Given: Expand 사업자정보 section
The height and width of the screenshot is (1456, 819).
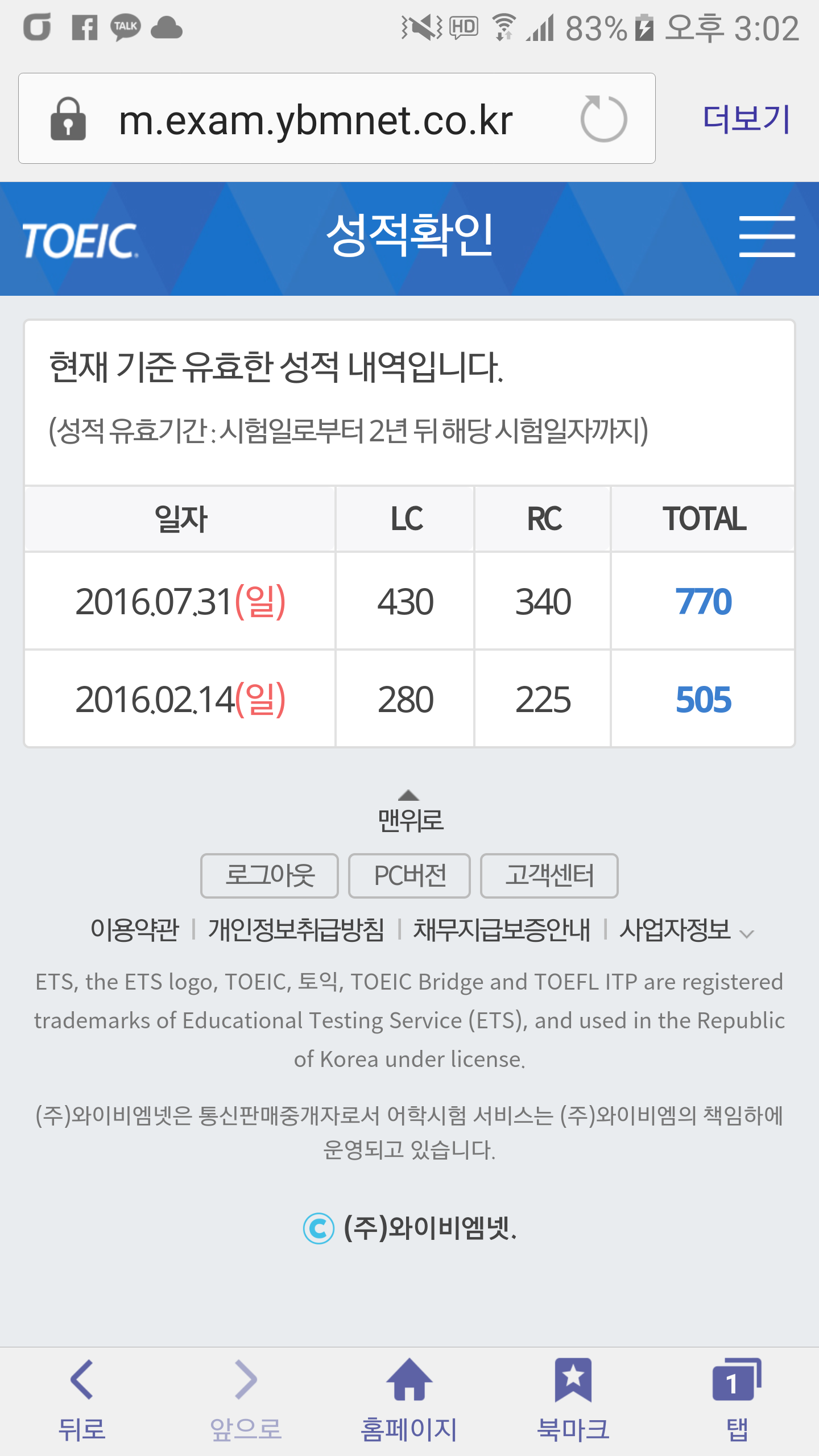Looking at the screenshot, I should pyautogui.click(x=685, y=930).
